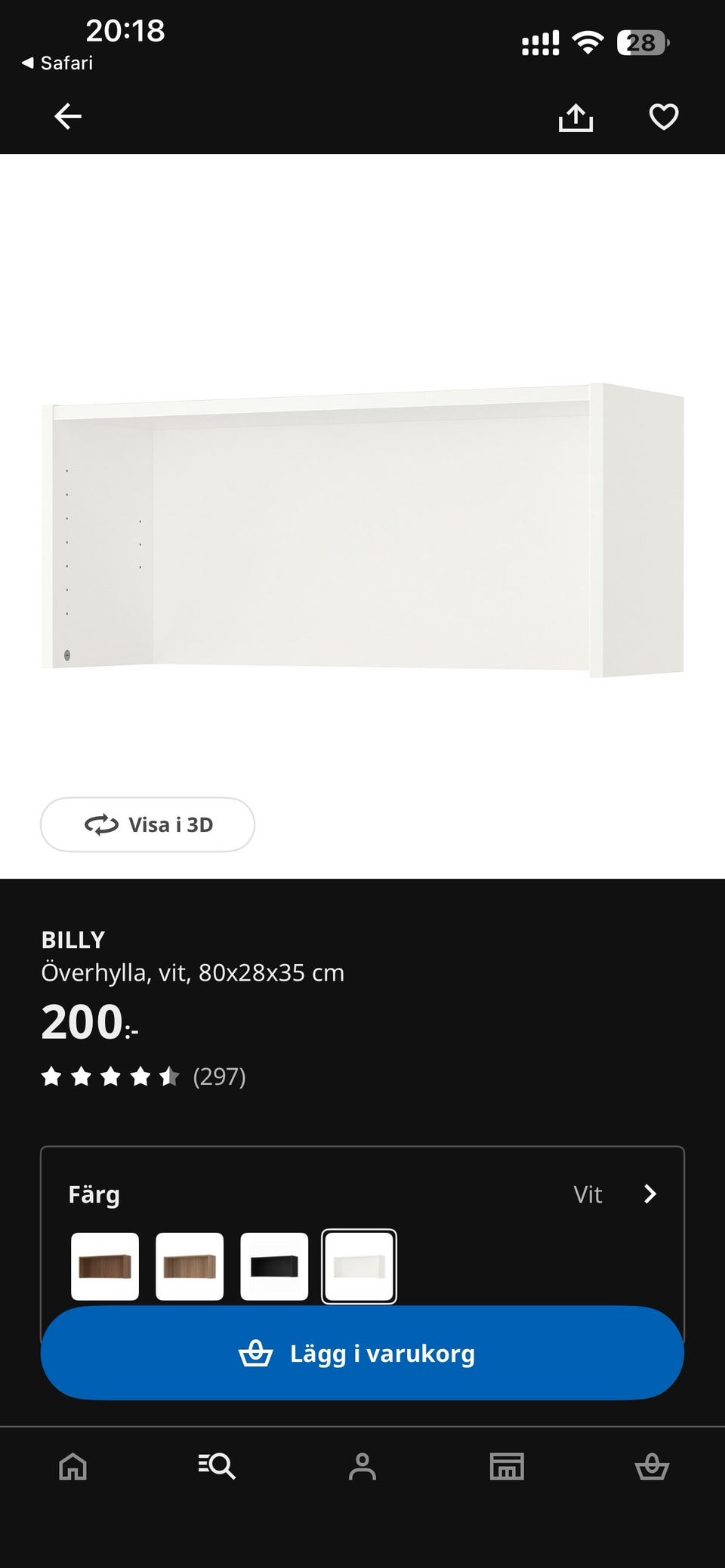The width and height of the screenshot is (725, 1568).
Task: Select the second brown color swatch
Action: pyautogui.click(x=190, y=1266)
